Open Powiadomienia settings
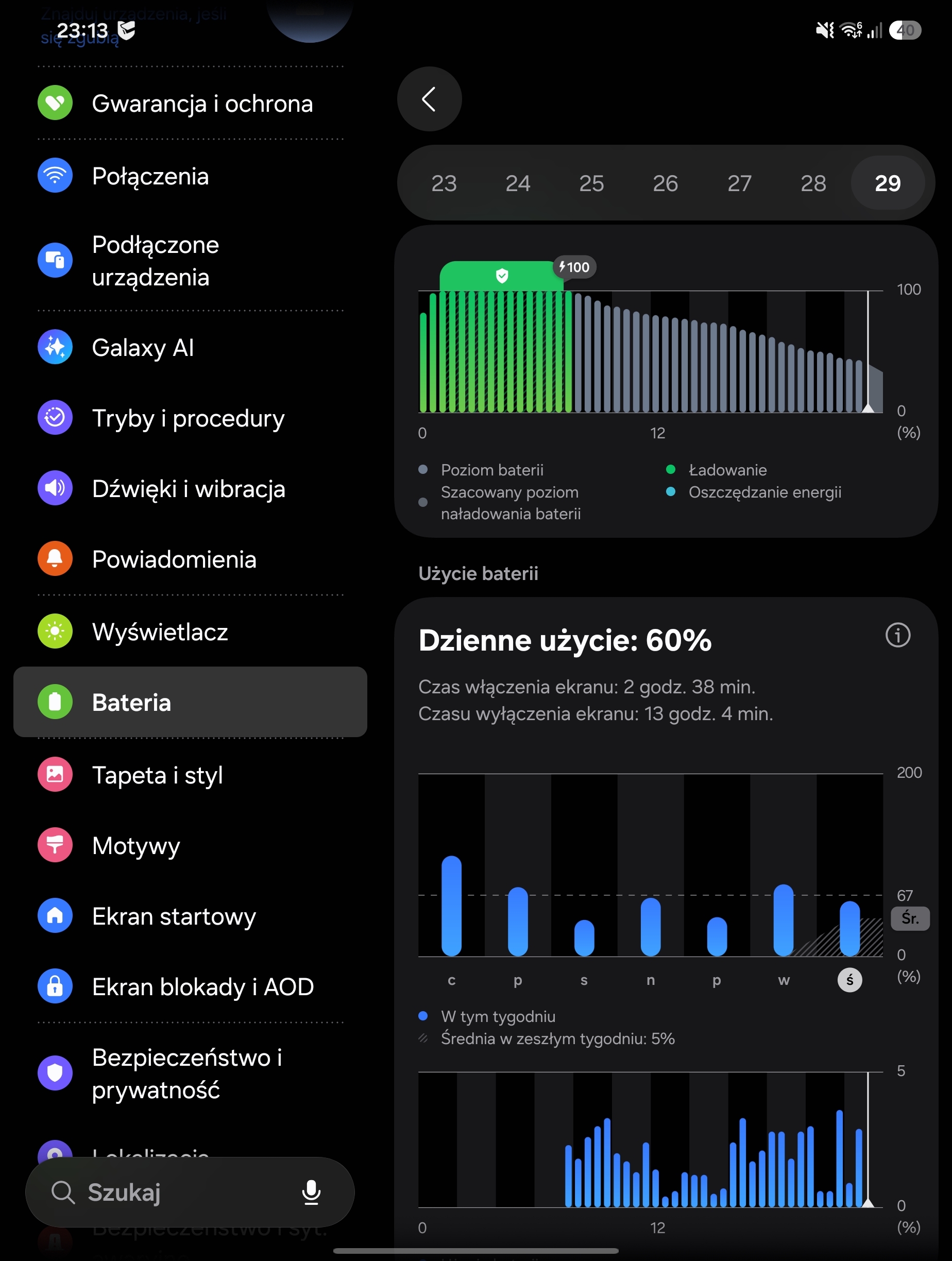Screen dimensions: 952x1261 click(x=191, y=559)
